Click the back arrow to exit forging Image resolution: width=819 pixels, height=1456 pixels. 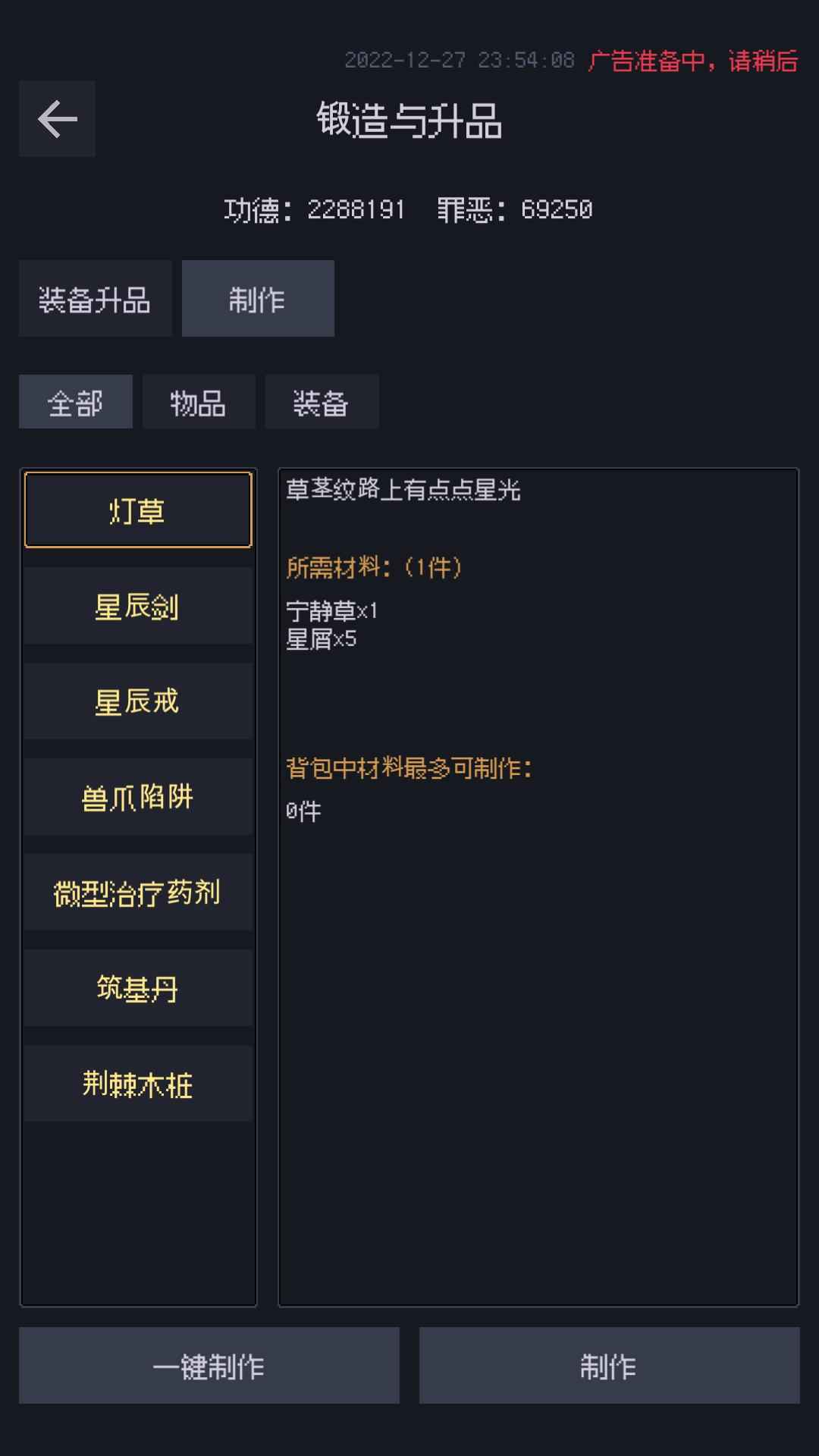(x=56, y=119)
